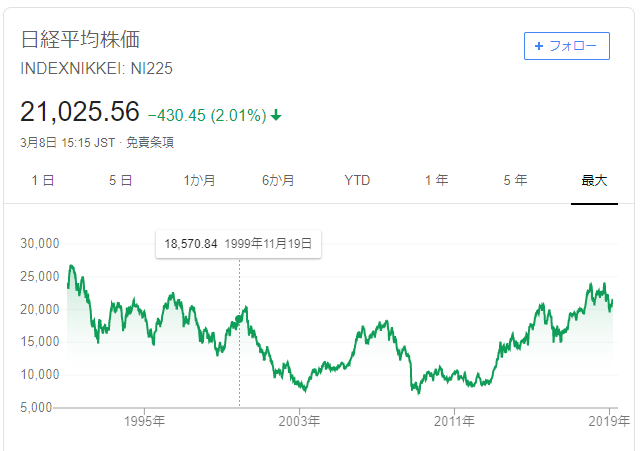The image size is (641, 451).
Task: Open the 免責条項 disclaimer link
Action: 150,143
